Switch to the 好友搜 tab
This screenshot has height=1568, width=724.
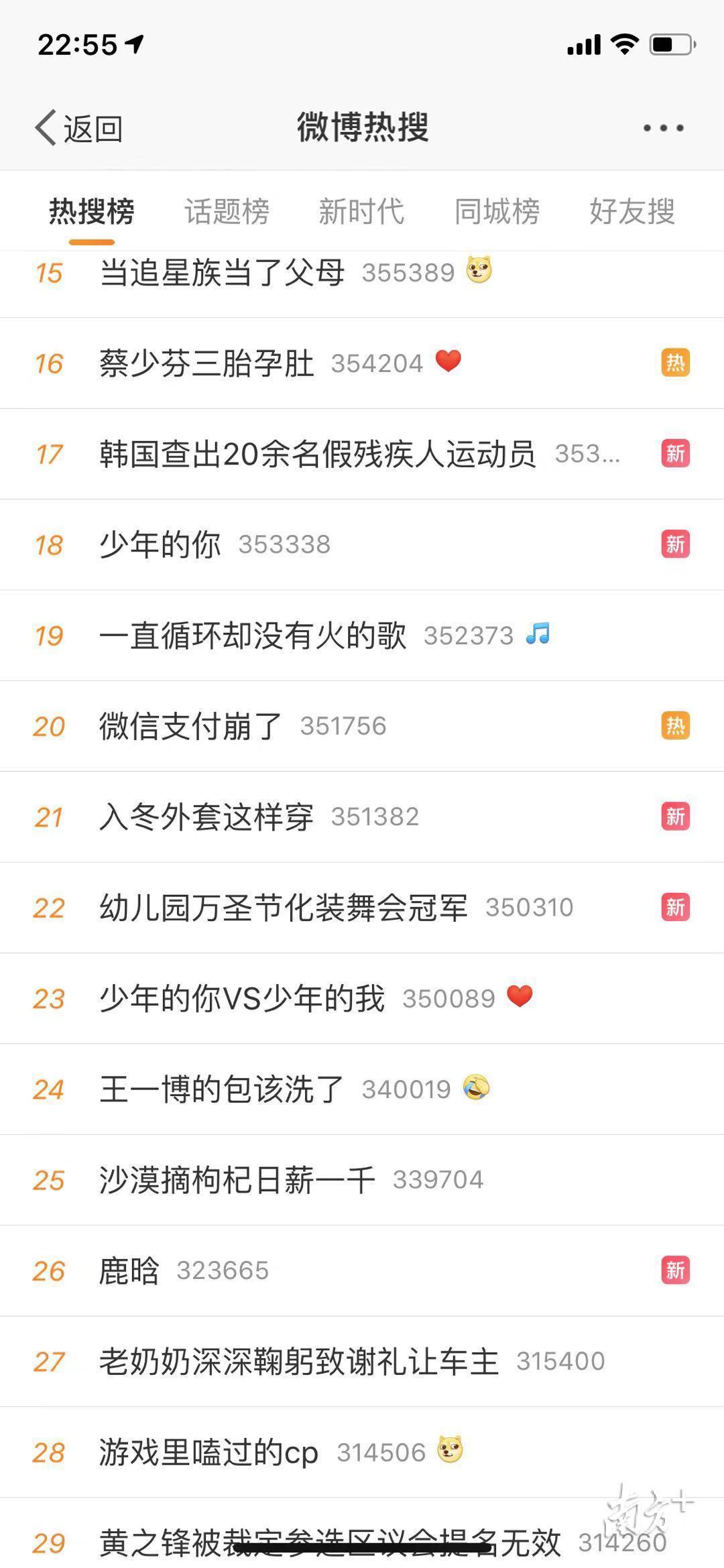click(x=631, y=211)
